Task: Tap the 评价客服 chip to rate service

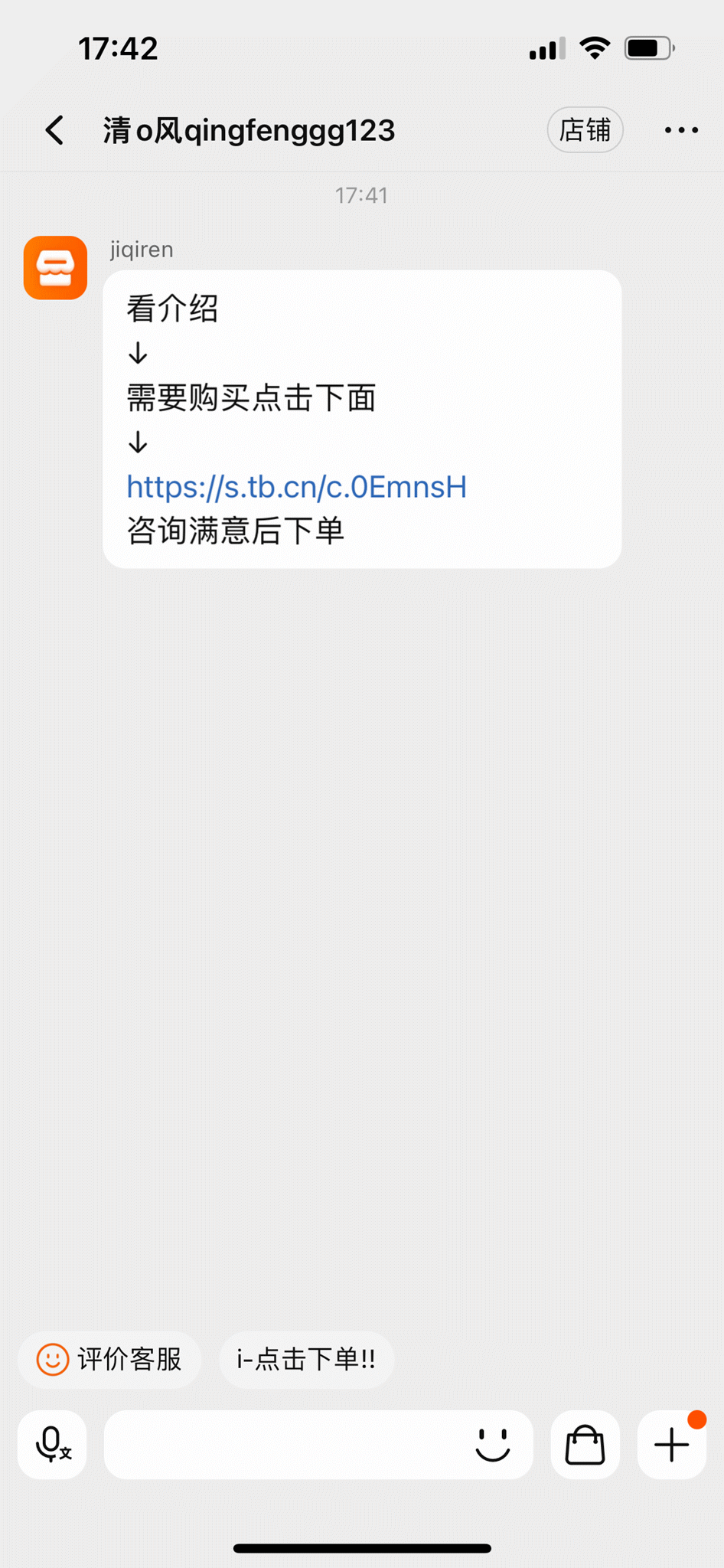Action: click(109, 1359)
